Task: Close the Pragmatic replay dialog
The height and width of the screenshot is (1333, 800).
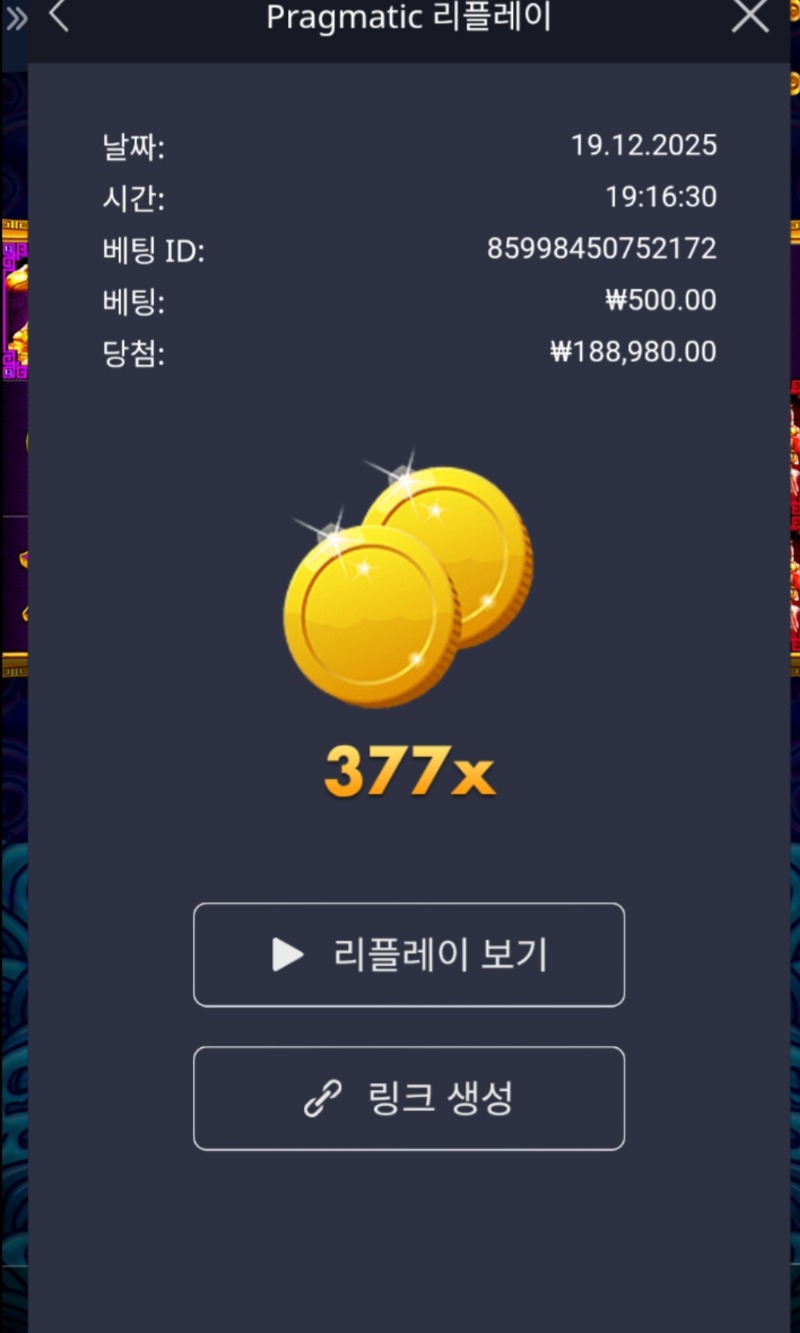Action: [749, 16]
